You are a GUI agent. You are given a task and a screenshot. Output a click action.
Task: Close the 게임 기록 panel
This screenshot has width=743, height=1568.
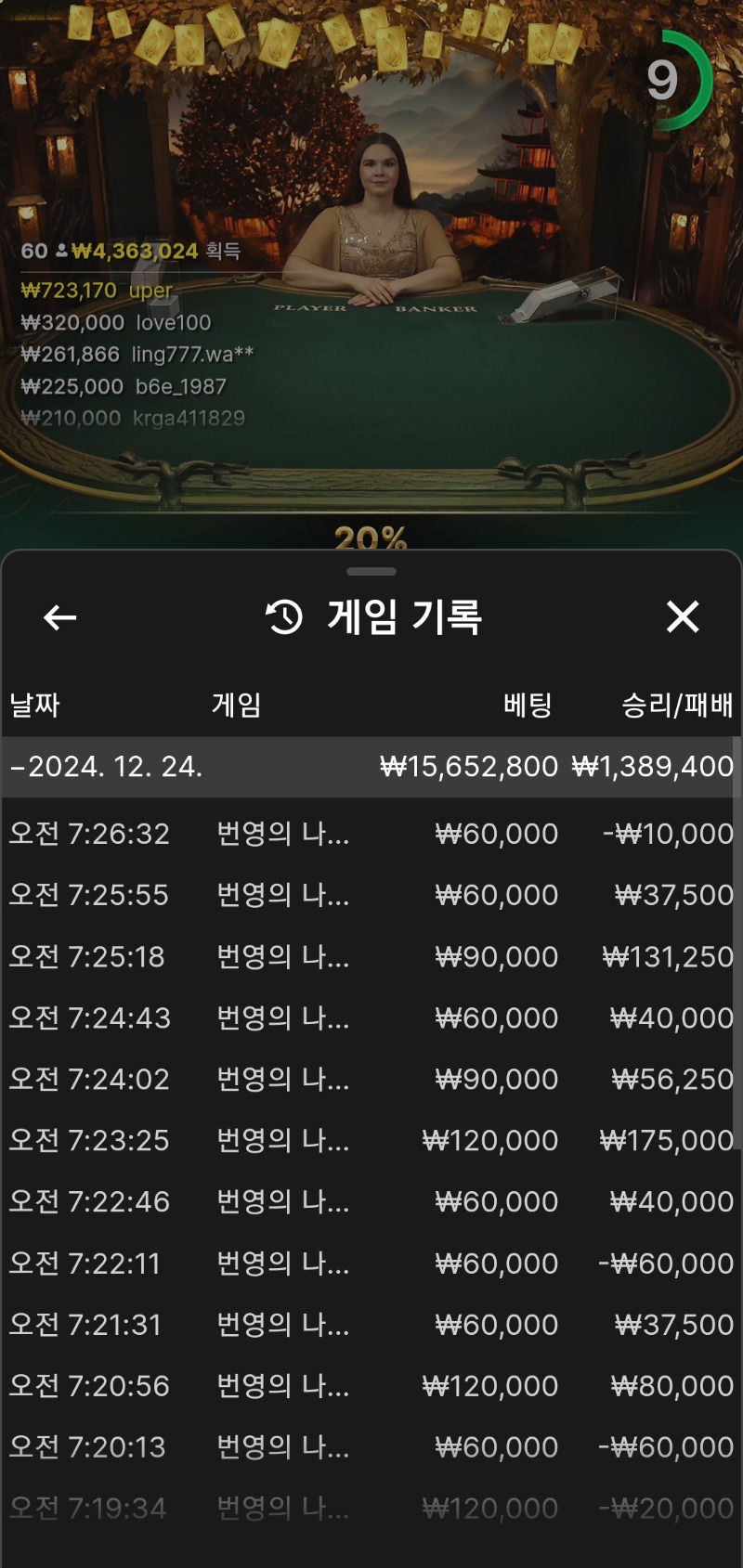[x=683, y=616]
